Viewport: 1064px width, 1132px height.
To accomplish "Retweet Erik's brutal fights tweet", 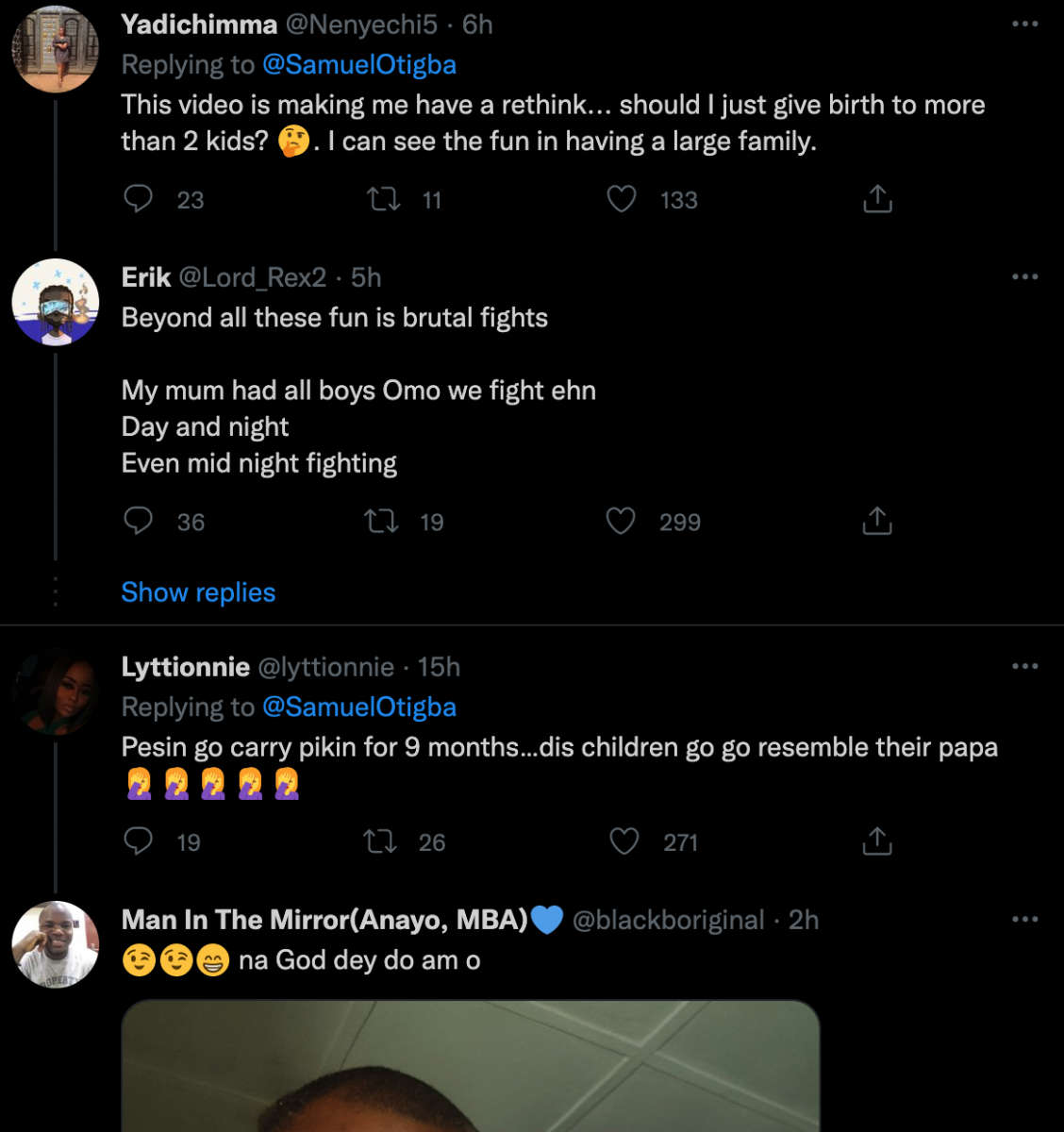I will click(x=382, y=521).
